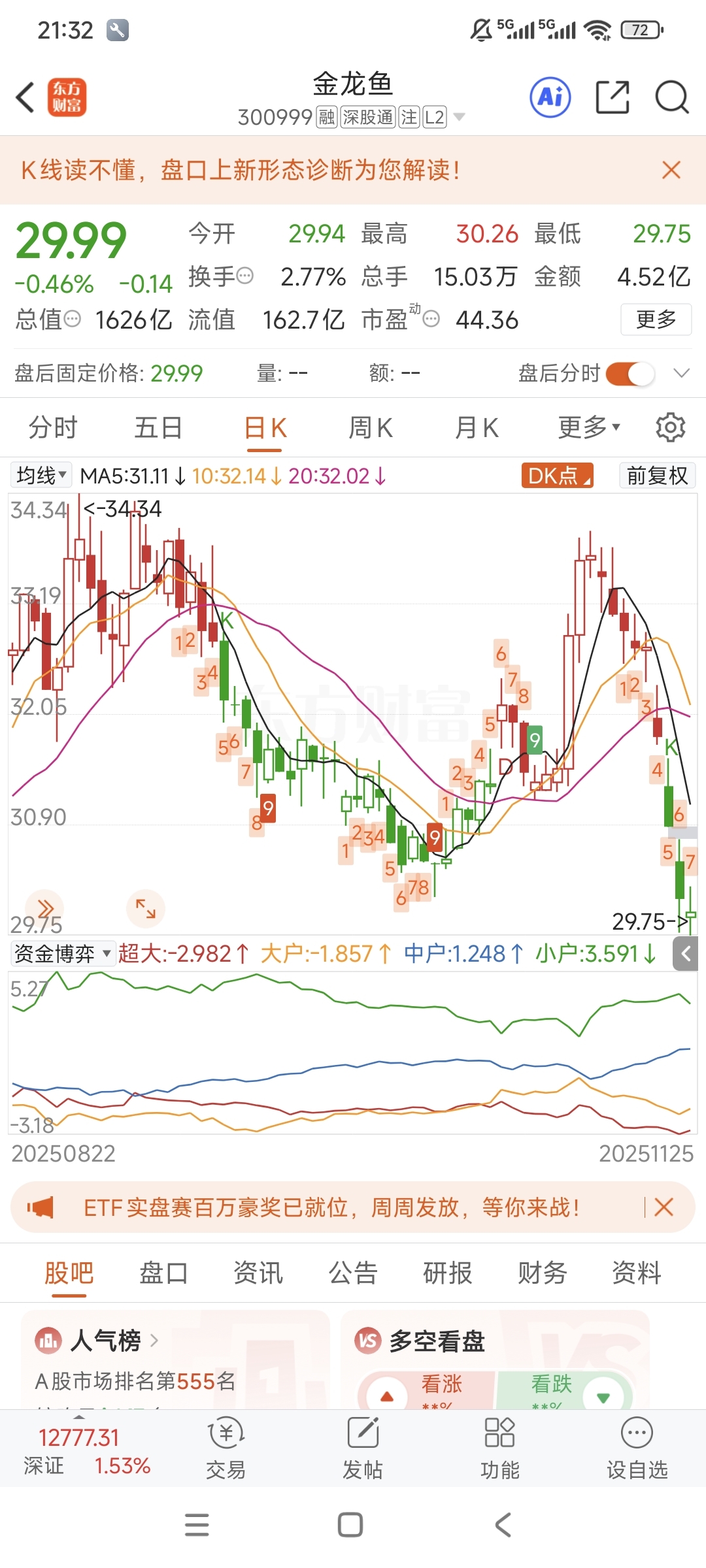The width and height of the screenshot is (706, 1568).
Task: Select the 月K chart tab
Action: [477, 429]
